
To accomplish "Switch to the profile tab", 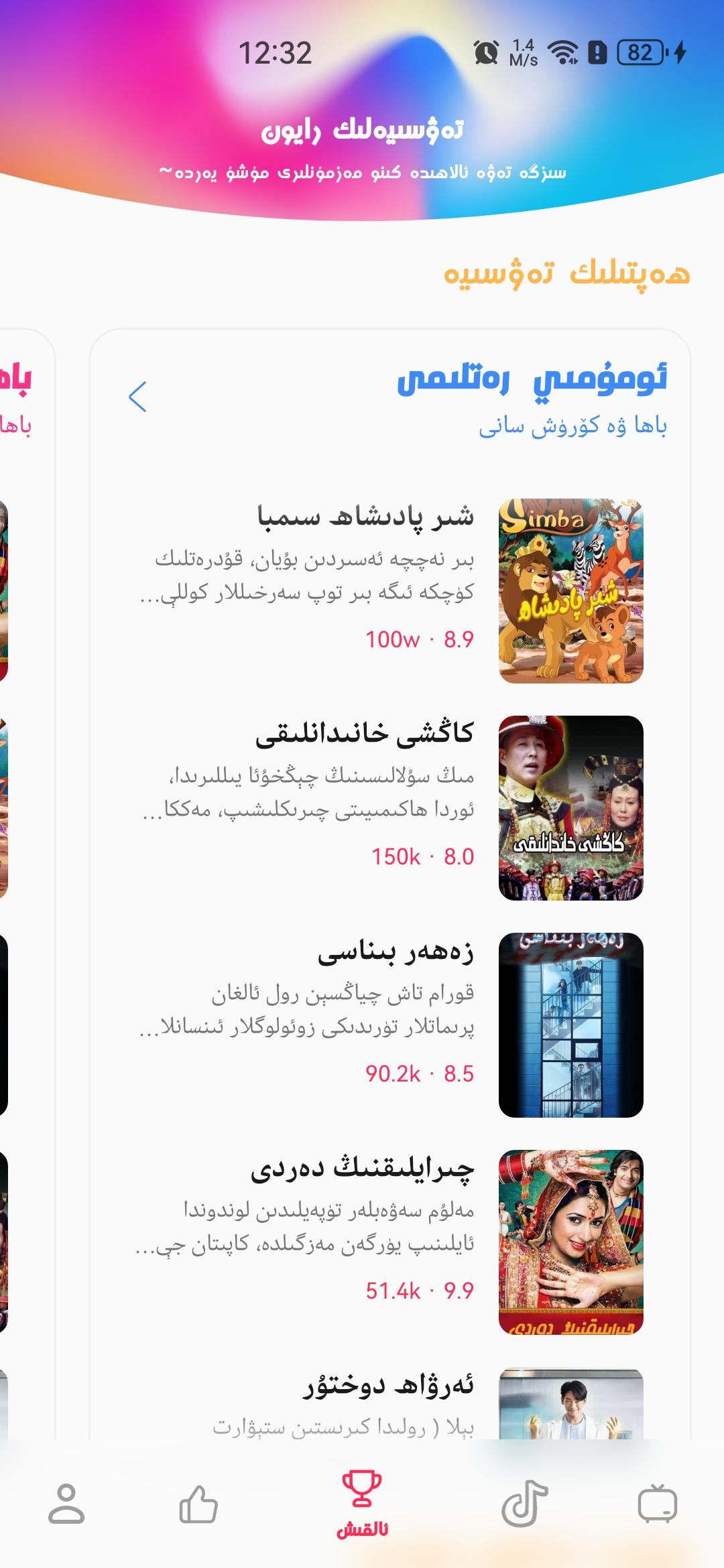I will pyautogui.click(x=66, y=1504).
